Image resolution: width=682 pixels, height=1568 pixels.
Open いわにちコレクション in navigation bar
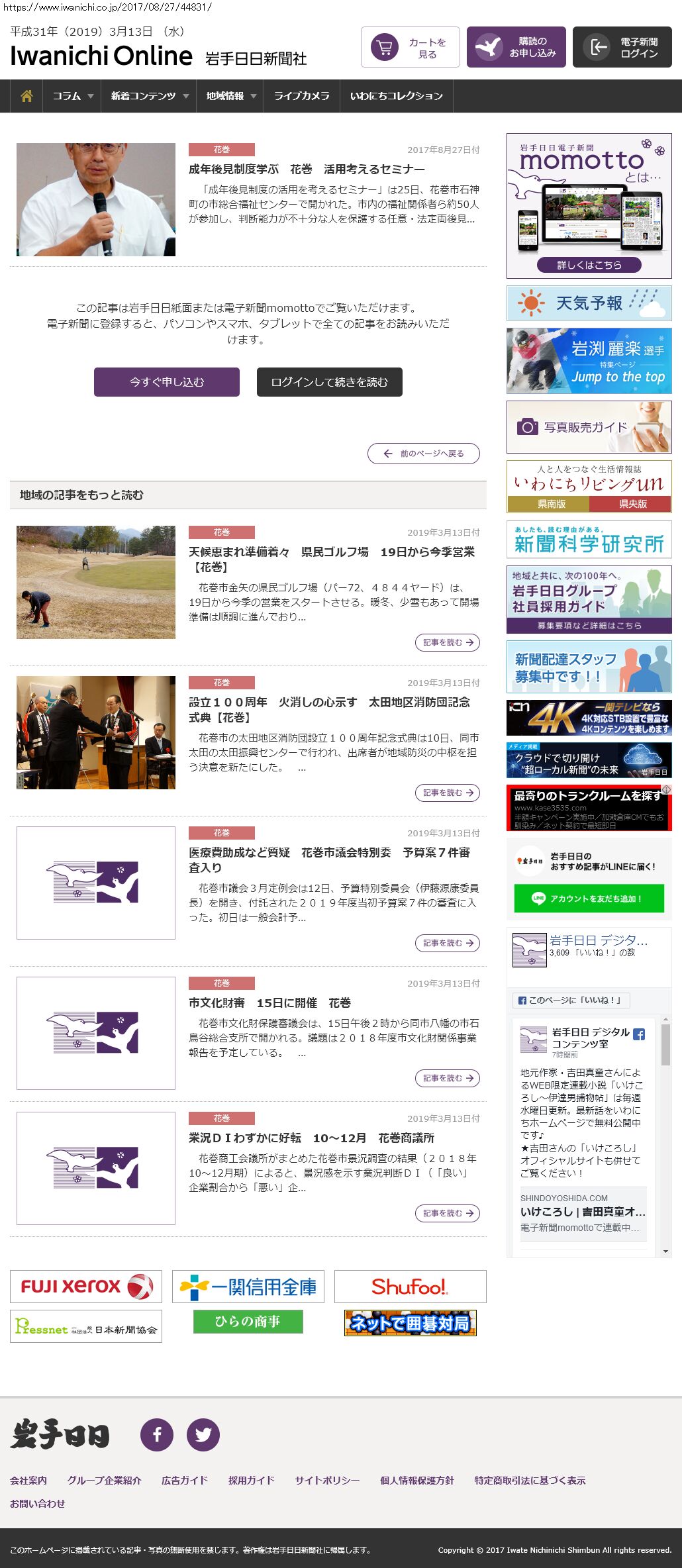click(x=396, y=96)
